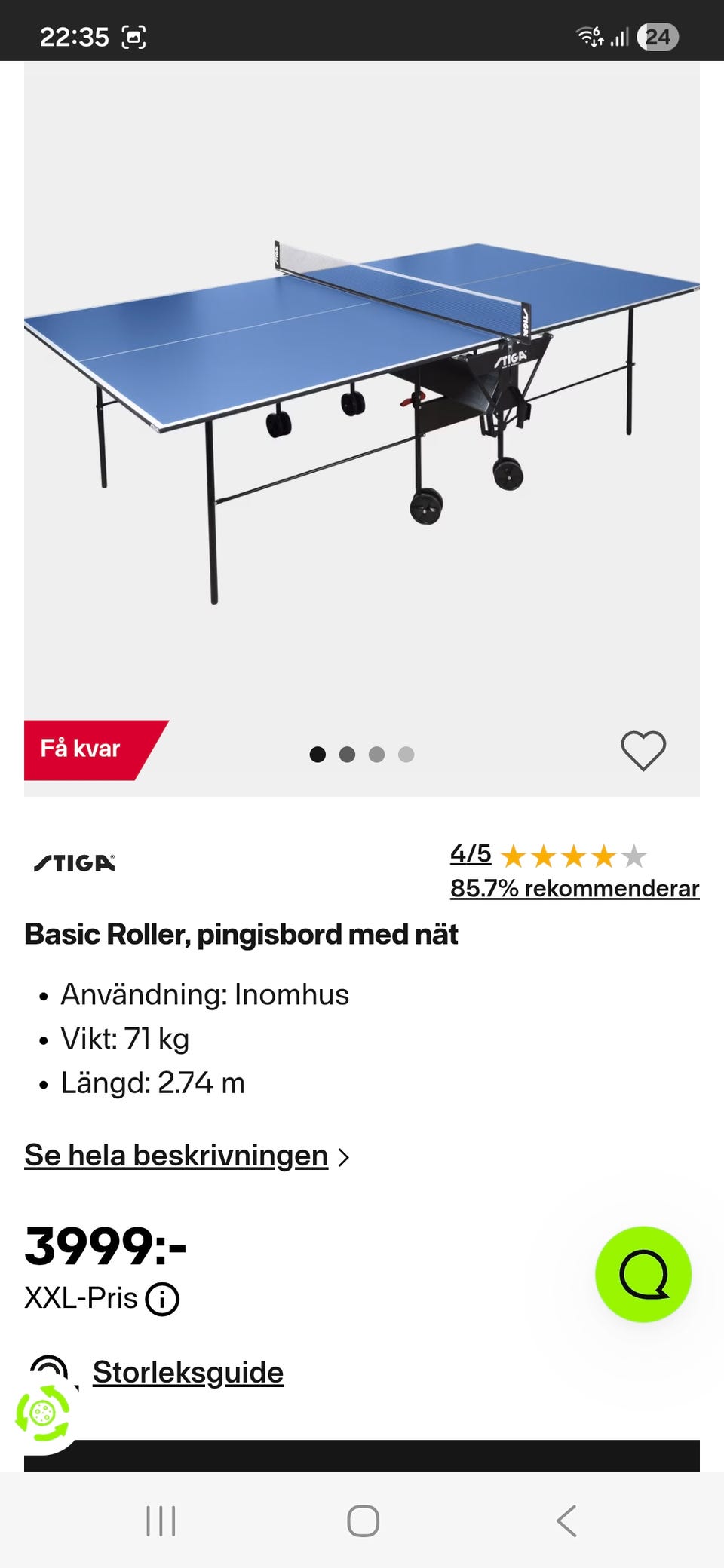
Task: Tap the screen capture icon in status bar
Action: 134,36
